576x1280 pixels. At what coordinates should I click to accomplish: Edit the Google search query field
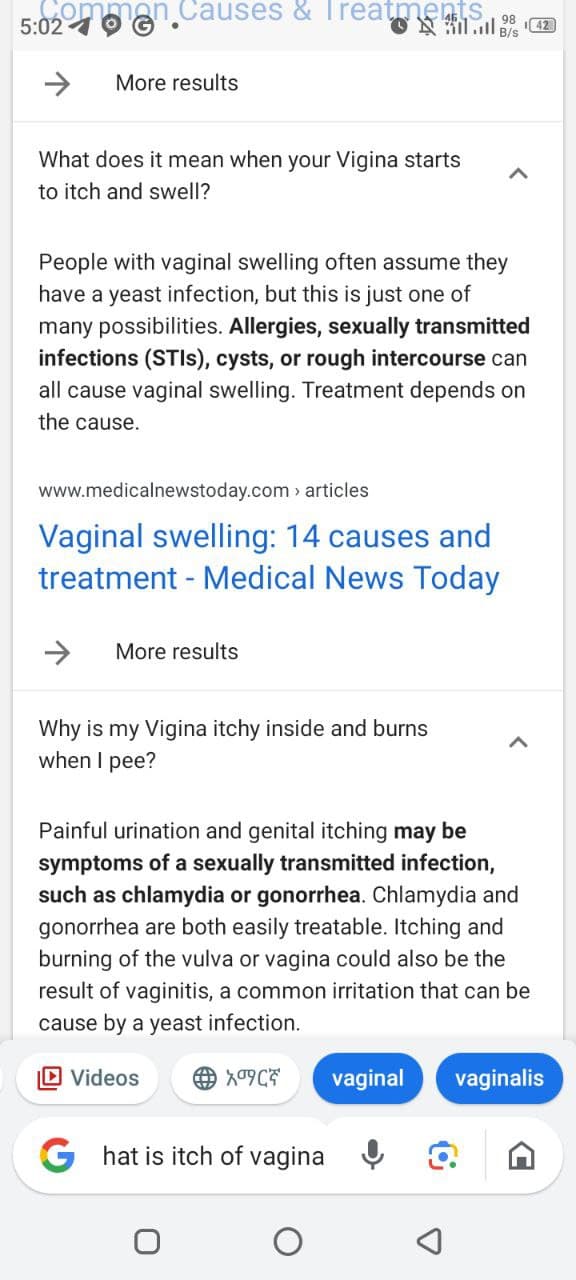click(x=214, y=1157)
